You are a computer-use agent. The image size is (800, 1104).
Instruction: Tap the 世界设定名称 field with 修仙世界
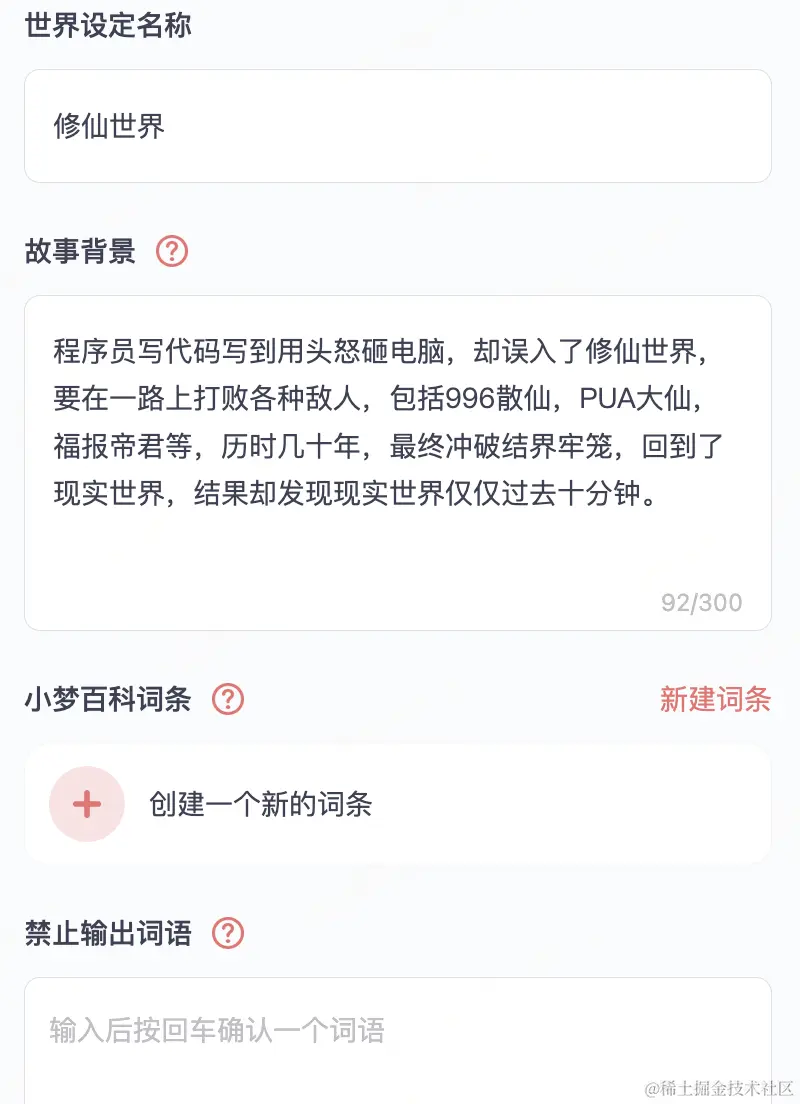(398, 126)
